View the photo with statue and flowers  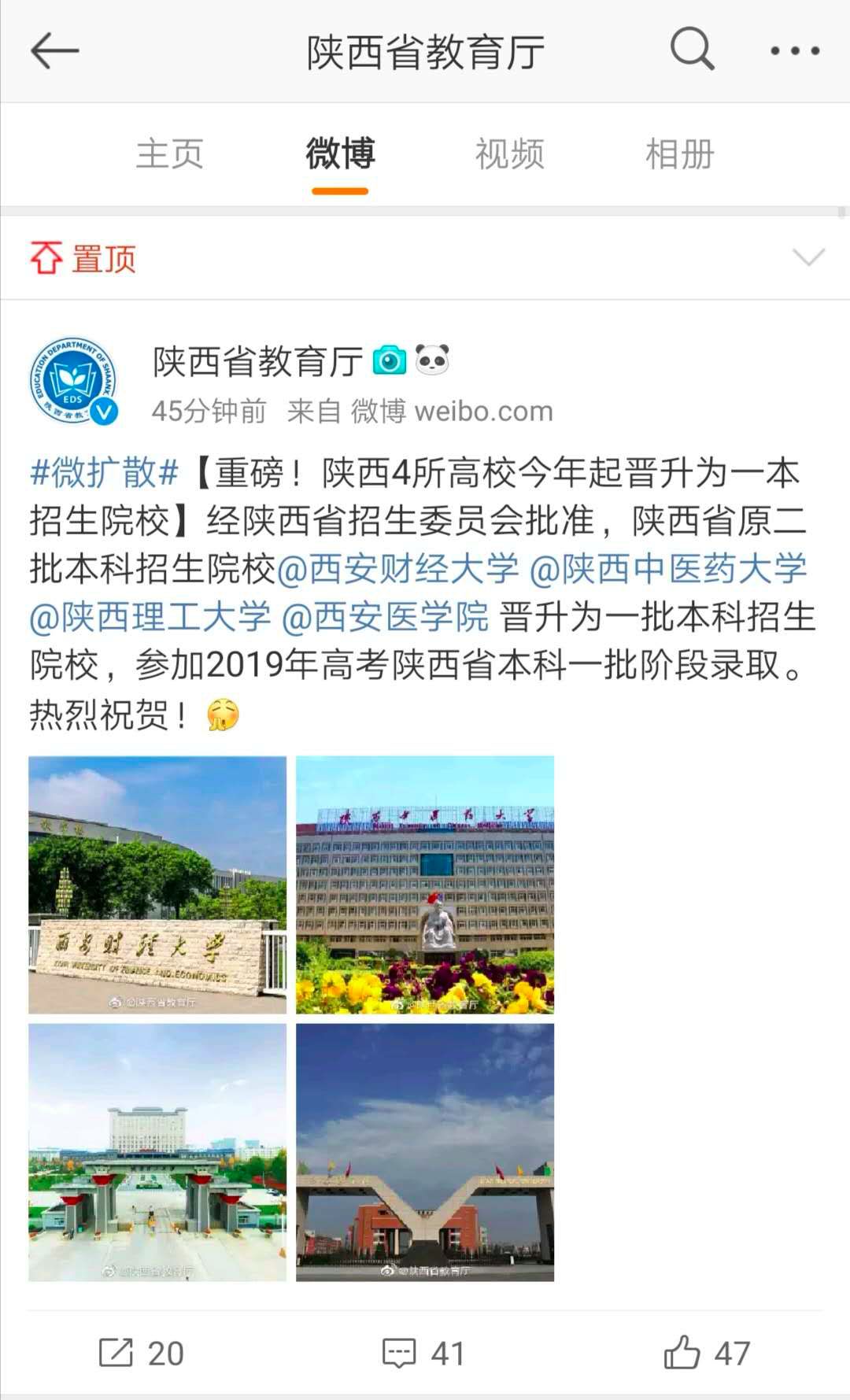tap(425, 885)
